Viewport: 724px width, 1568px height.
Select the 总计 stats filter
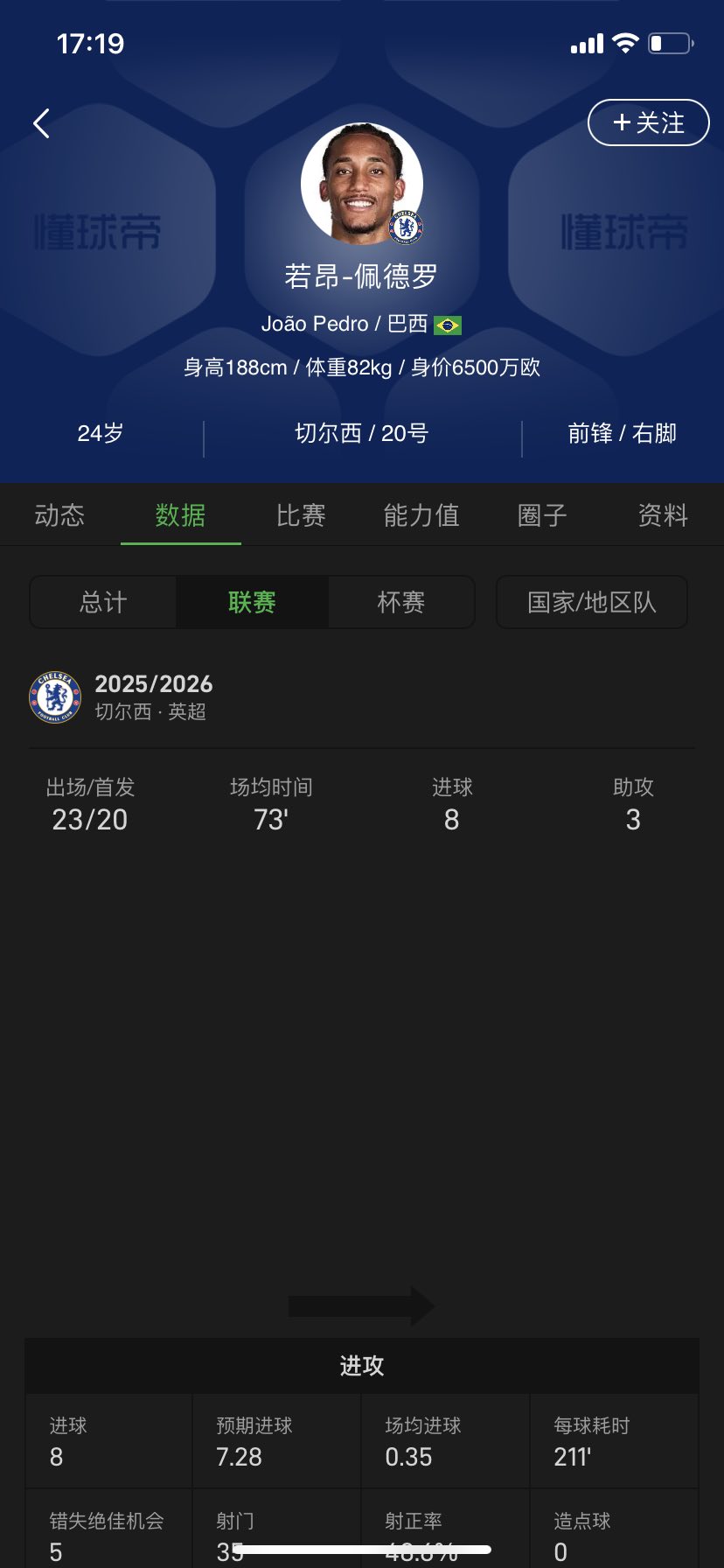pyautogui.click(x=103, y=602)
